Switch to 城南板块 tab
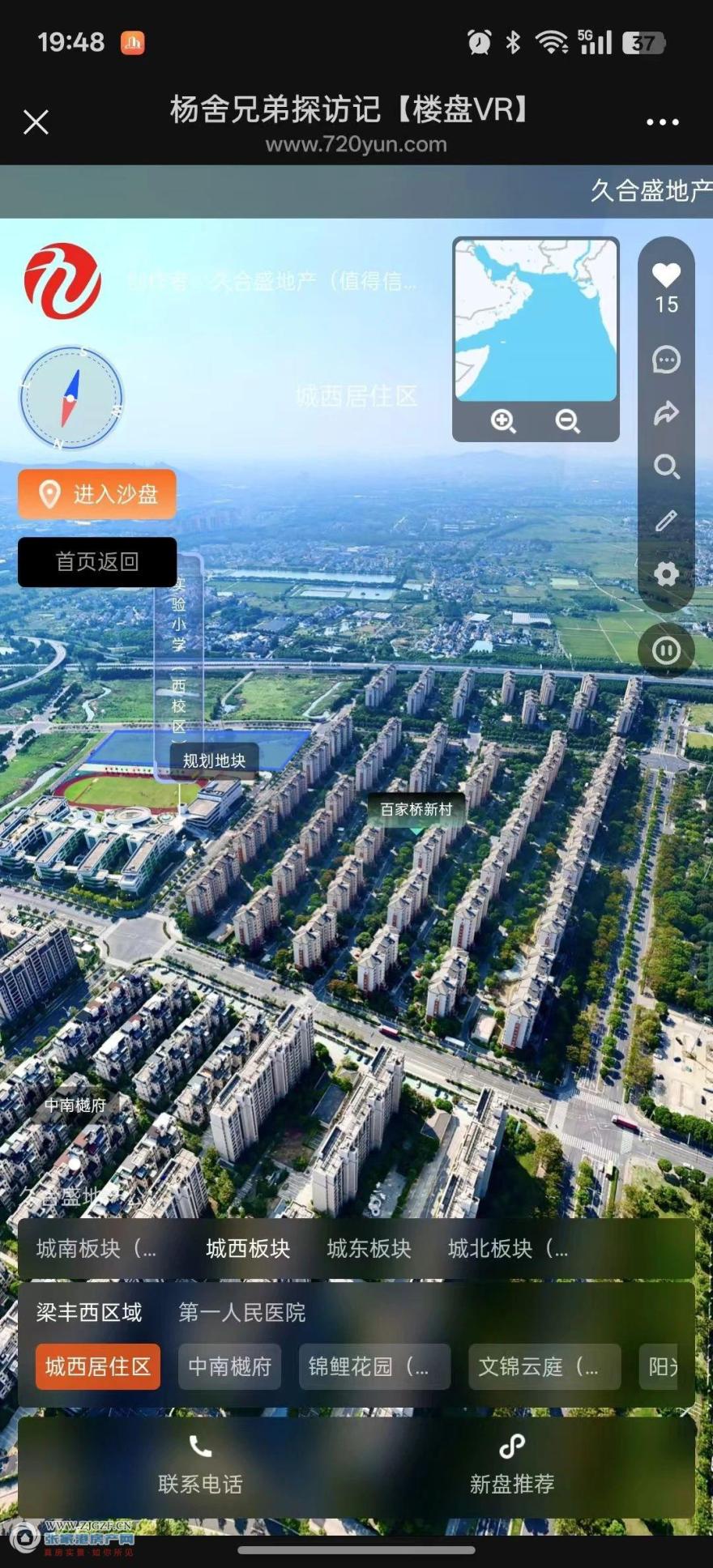 tap(96, 1249)
